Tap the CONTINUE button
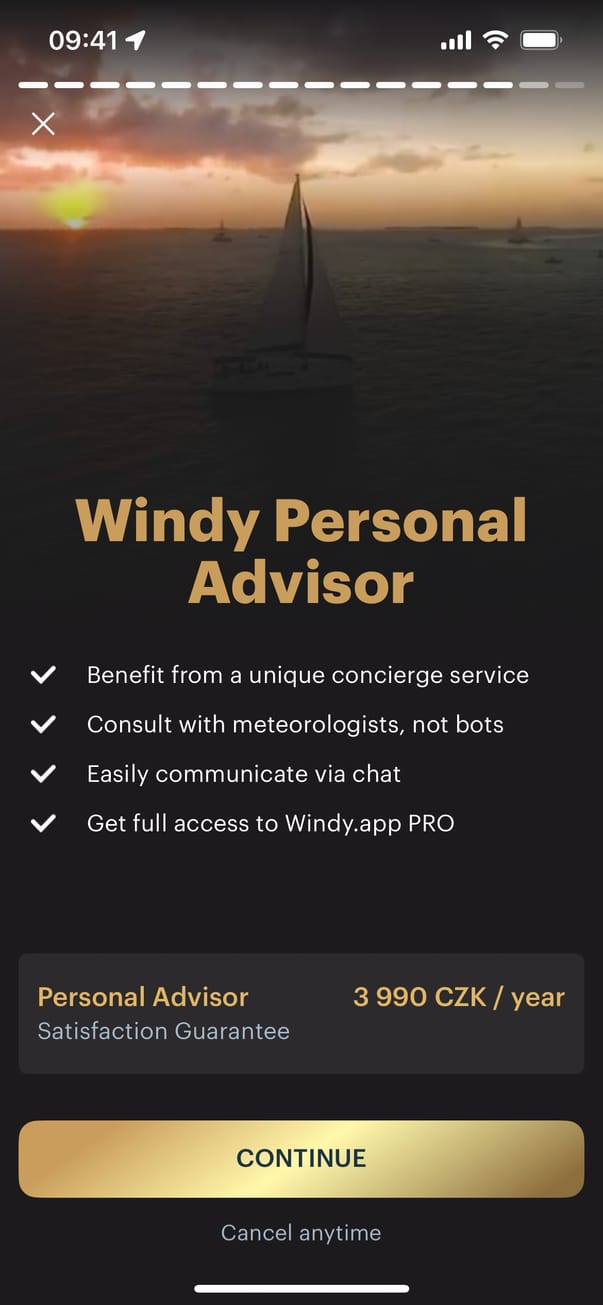603x1305 pixels. pos(301,1158)
